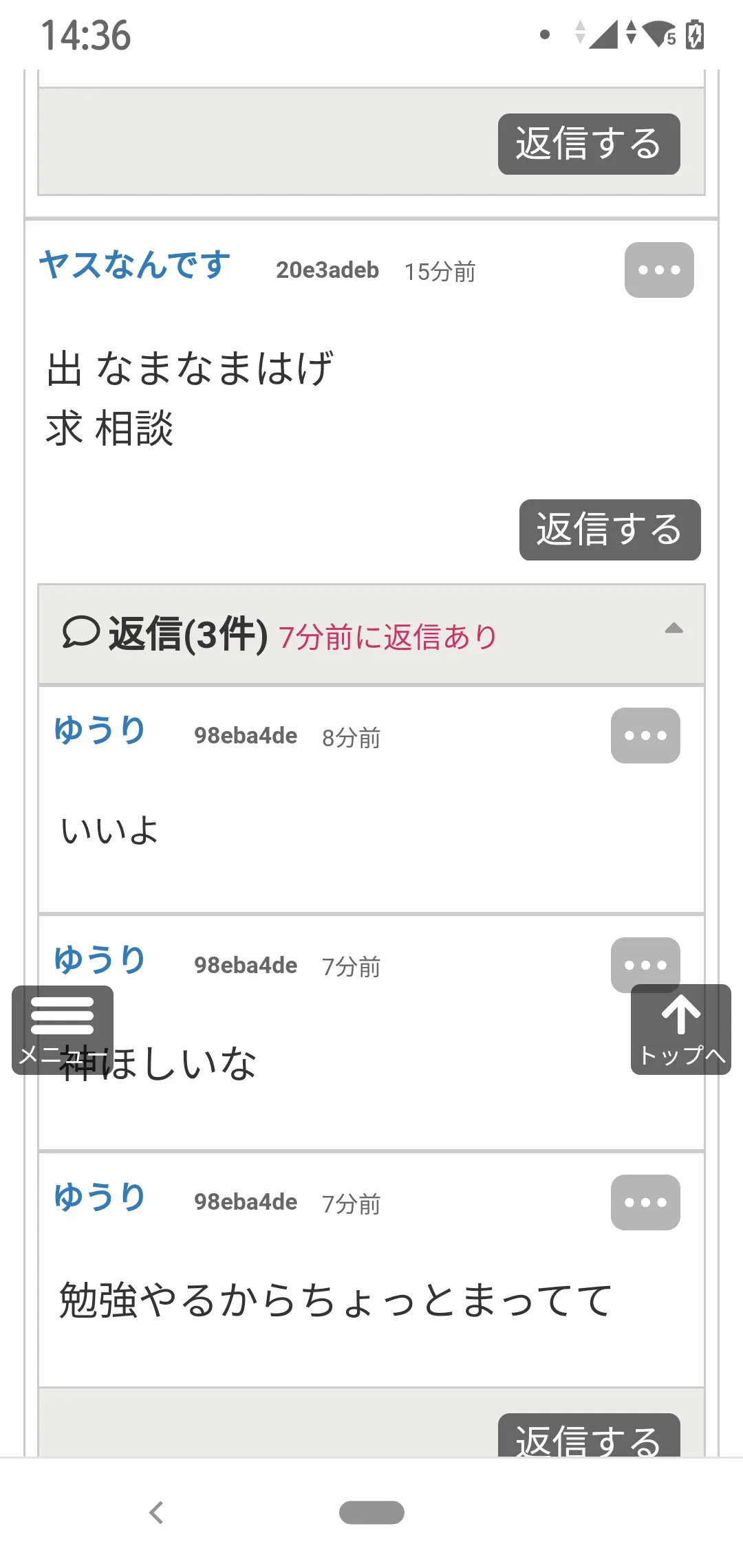Jump to top with トップへ button
The height and width of the screenshot is (1568, 743).
[681, 1029]
